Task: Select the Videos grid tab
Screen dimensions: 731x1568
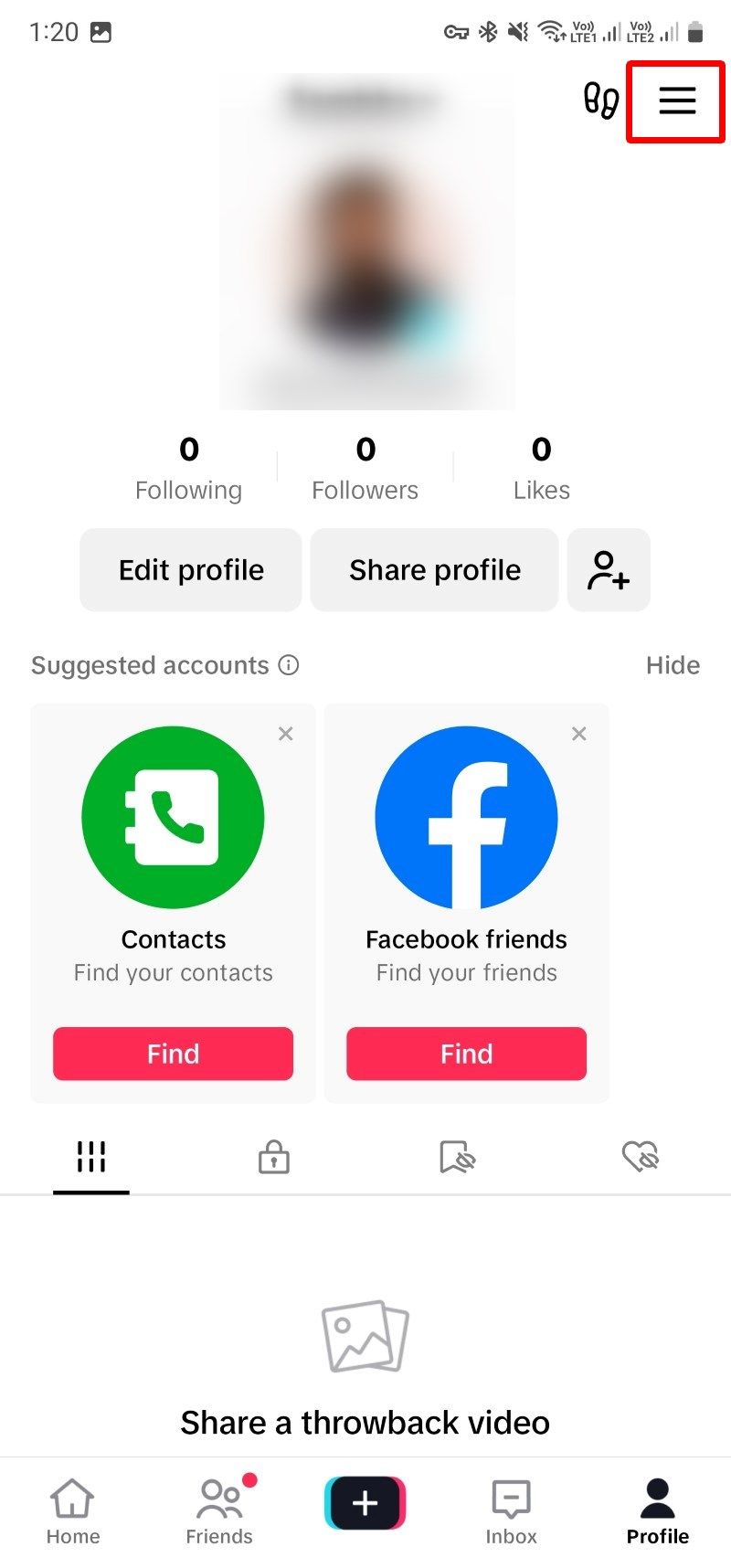Action: [90, 1156]
